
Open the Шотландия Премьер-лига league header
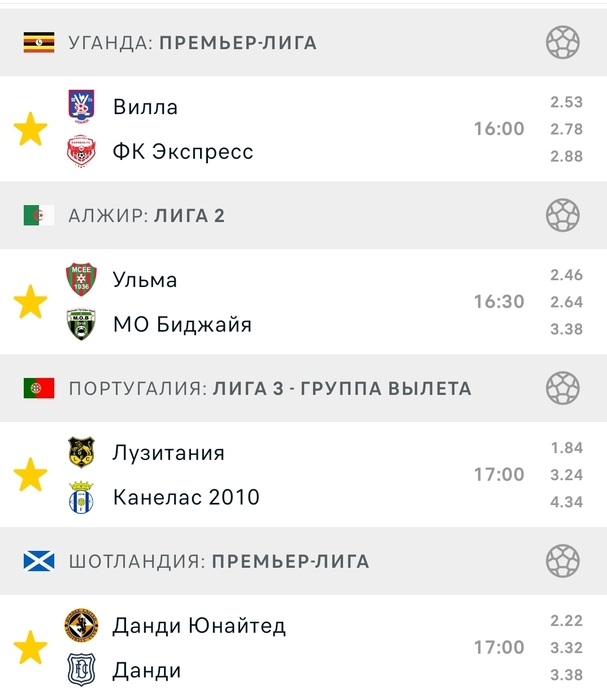(219, 562)
